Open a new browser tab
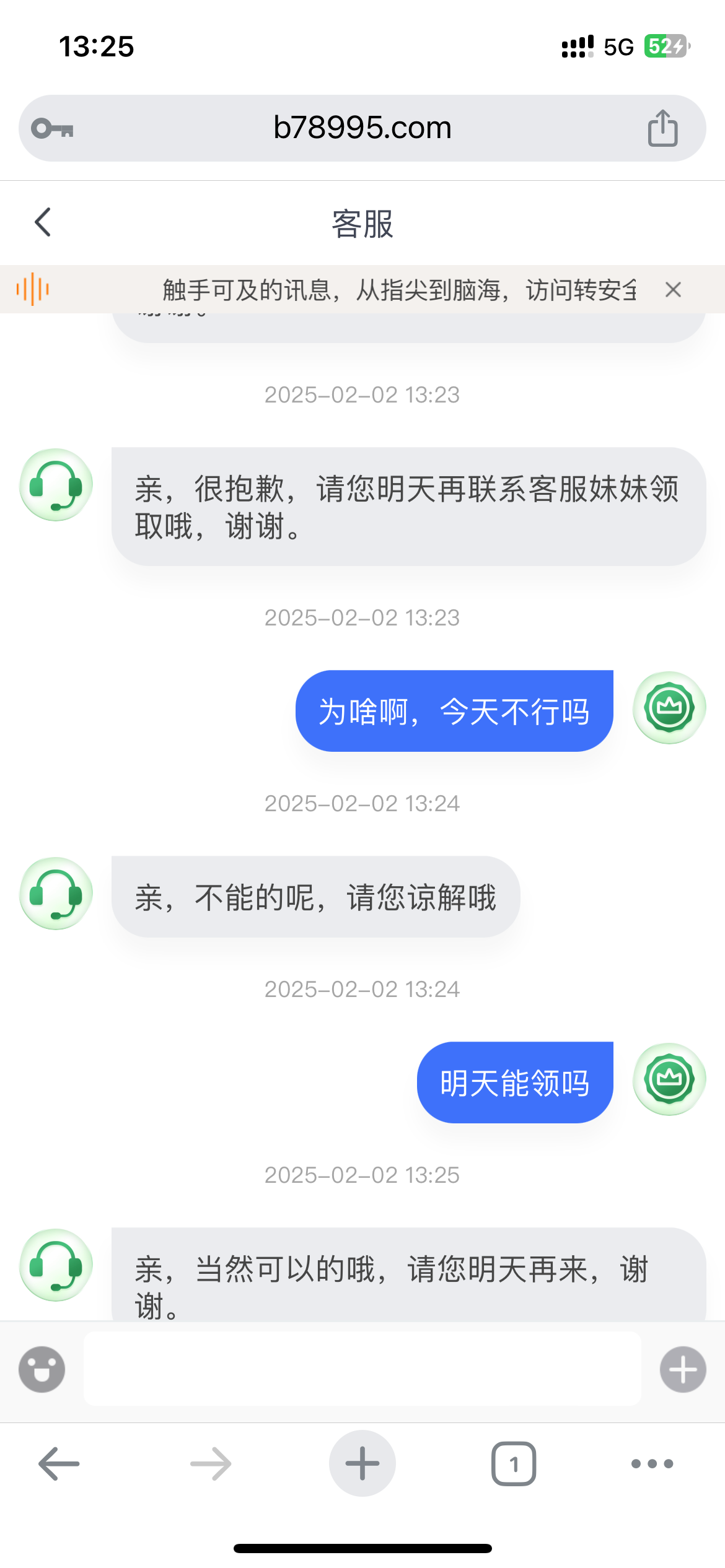This screenshot has height=1568, width=725. click(x=362, y=1463)
